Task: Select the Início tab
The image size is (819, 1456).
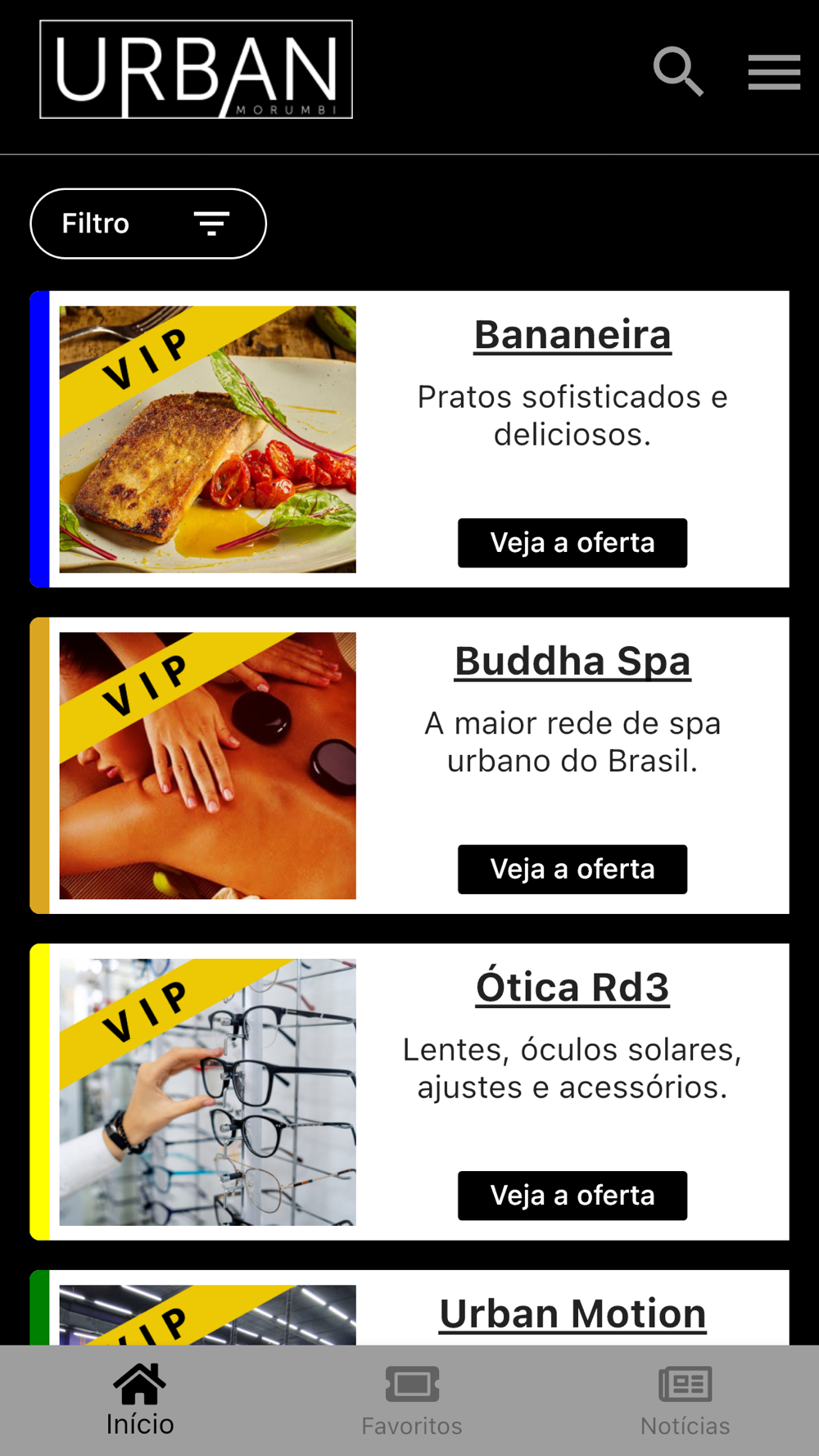Action: tap(139, 1400)
